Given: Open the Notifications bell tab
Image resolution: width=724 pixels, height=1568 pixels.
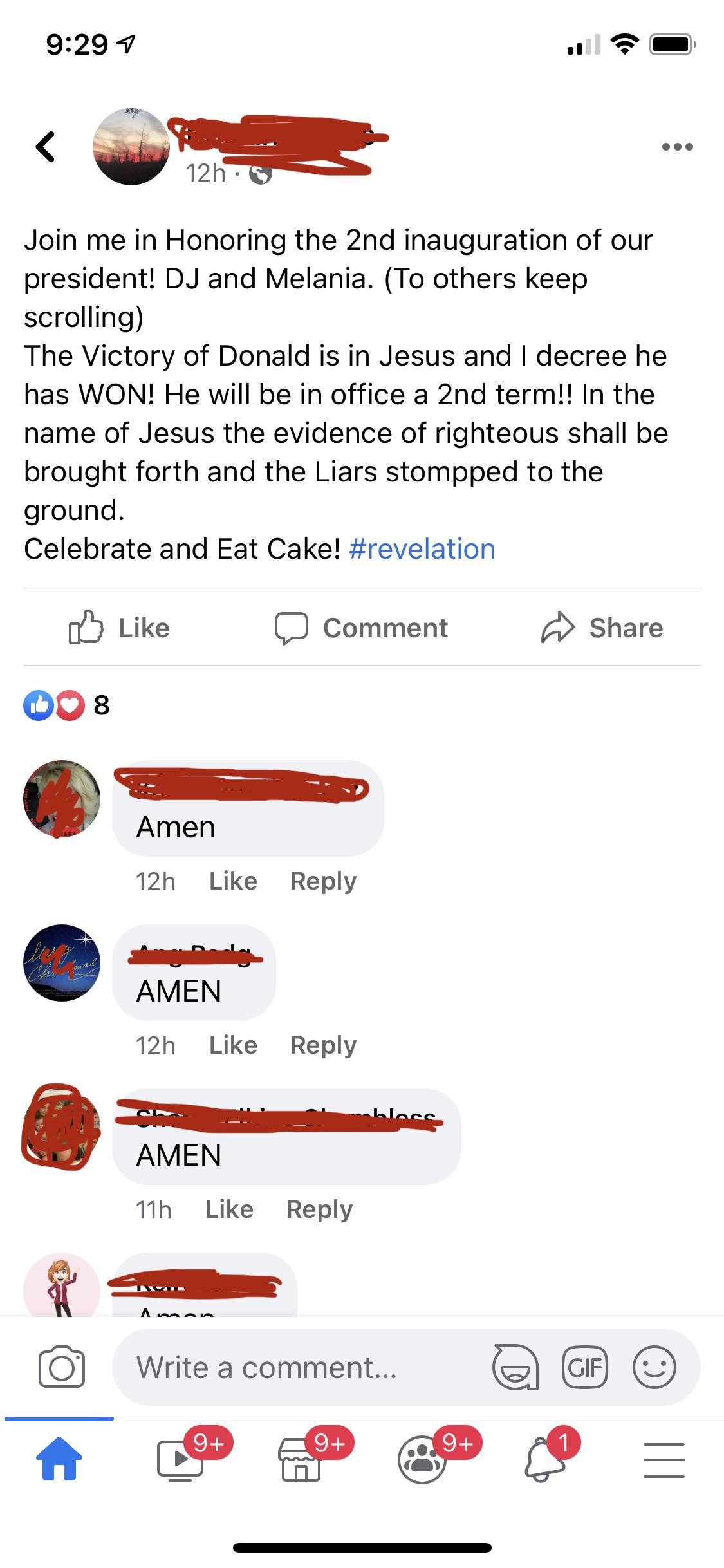Looking at the screenshot, I should pyautogui.click(x=546, y=1459).
